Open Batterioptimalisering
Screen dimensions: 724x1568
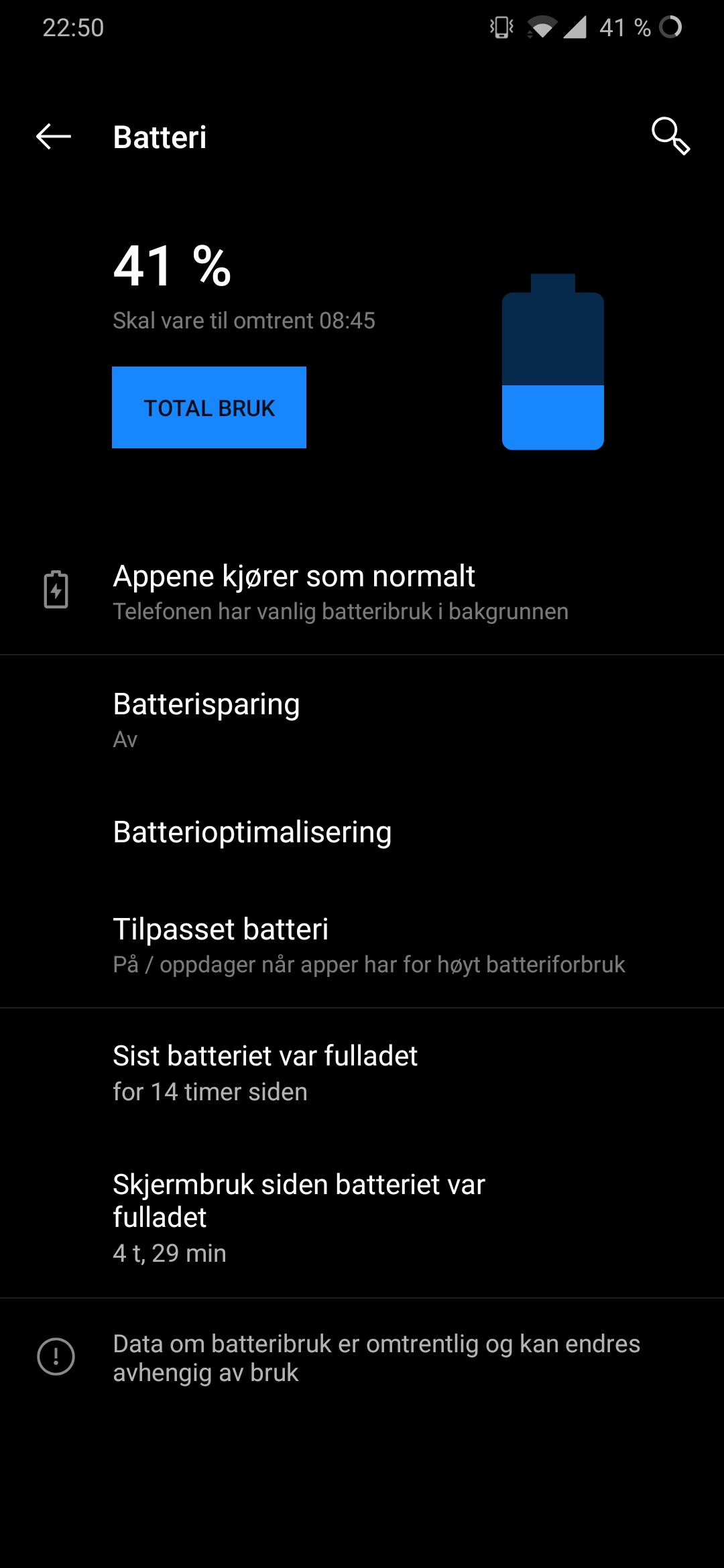(x=362, y=832)
